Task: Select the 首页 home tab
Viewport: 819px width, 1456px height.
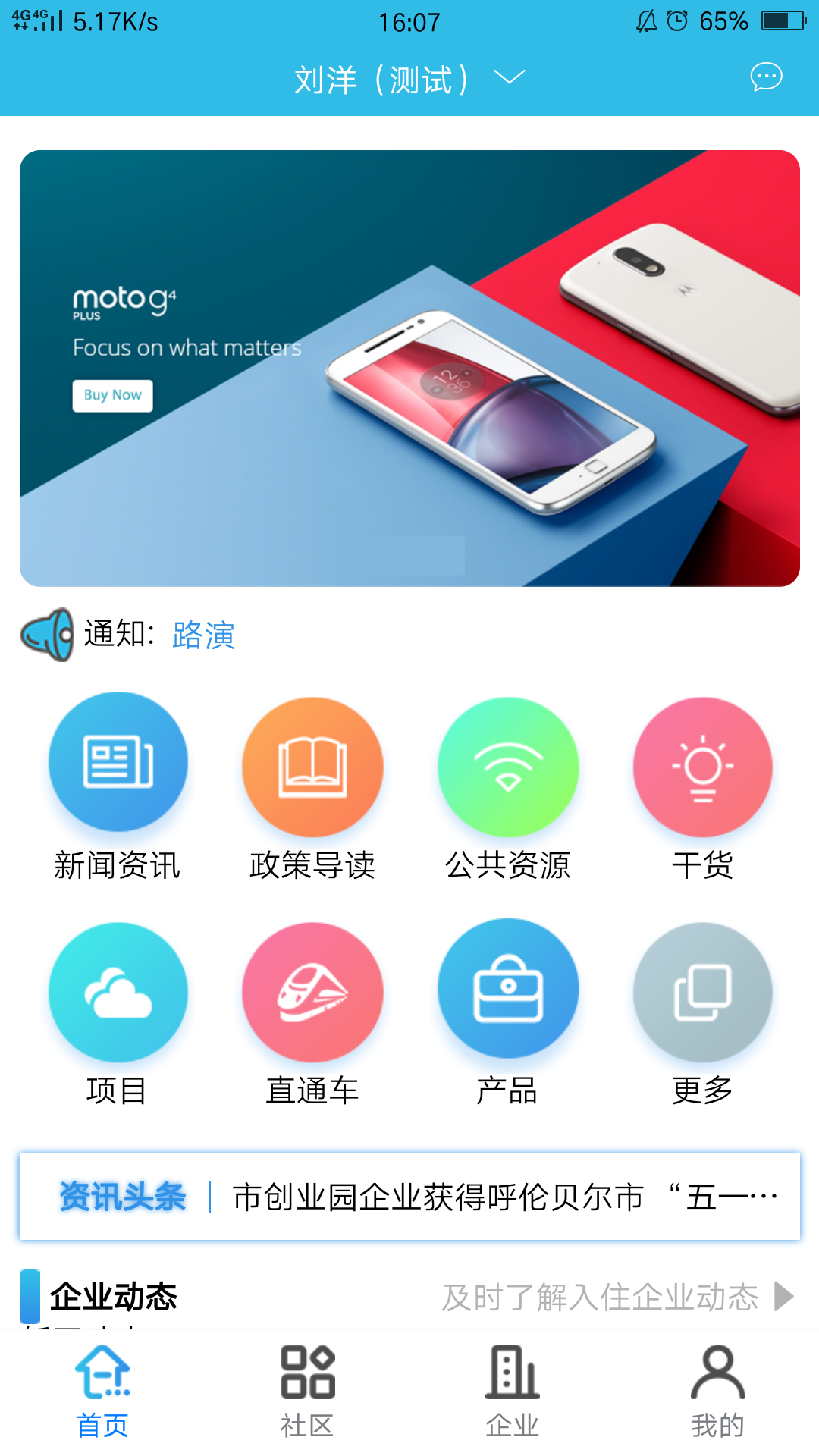Action: click(x=102, y=1392)
